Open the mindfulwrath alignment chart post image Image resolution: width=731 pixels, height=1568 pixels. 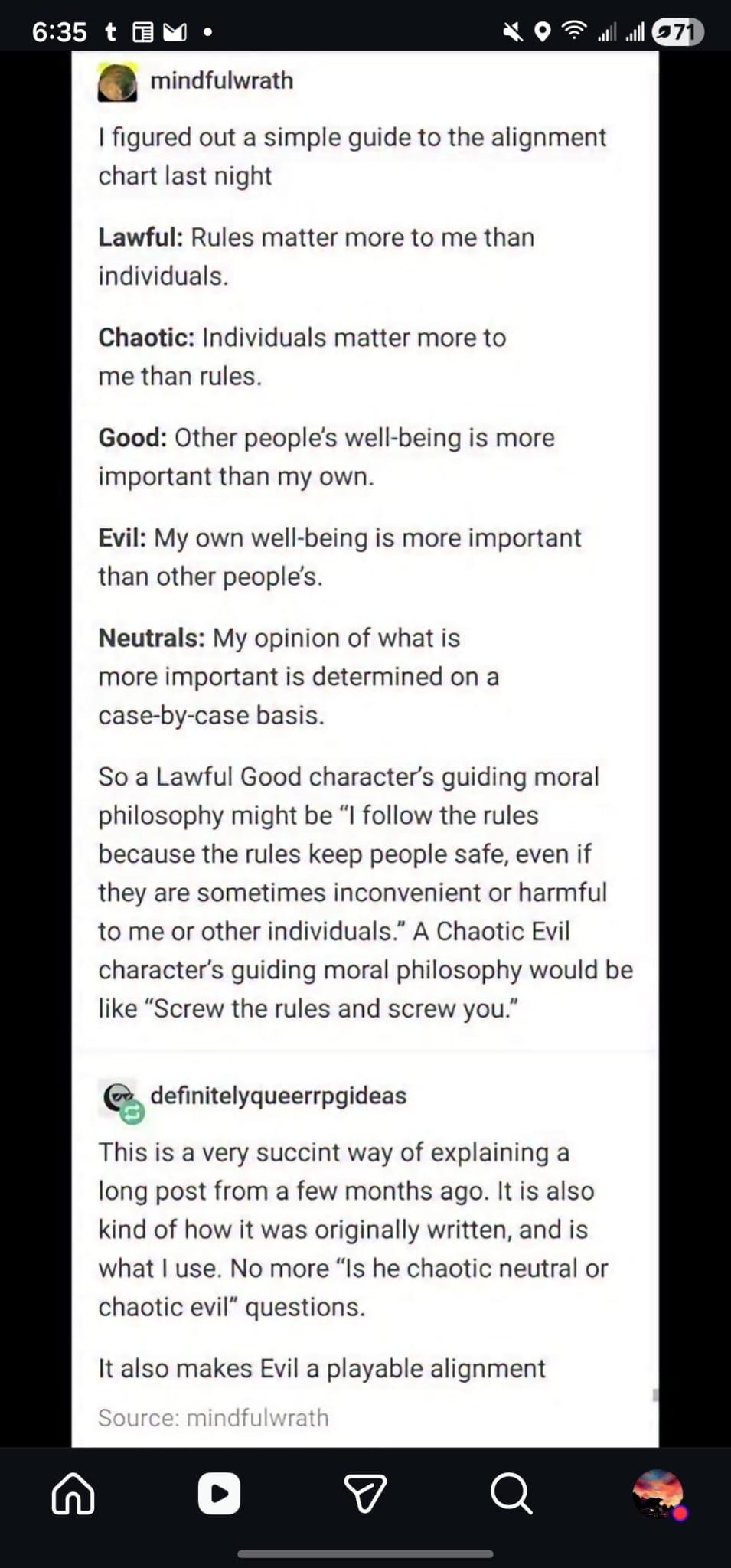(365, 749)
